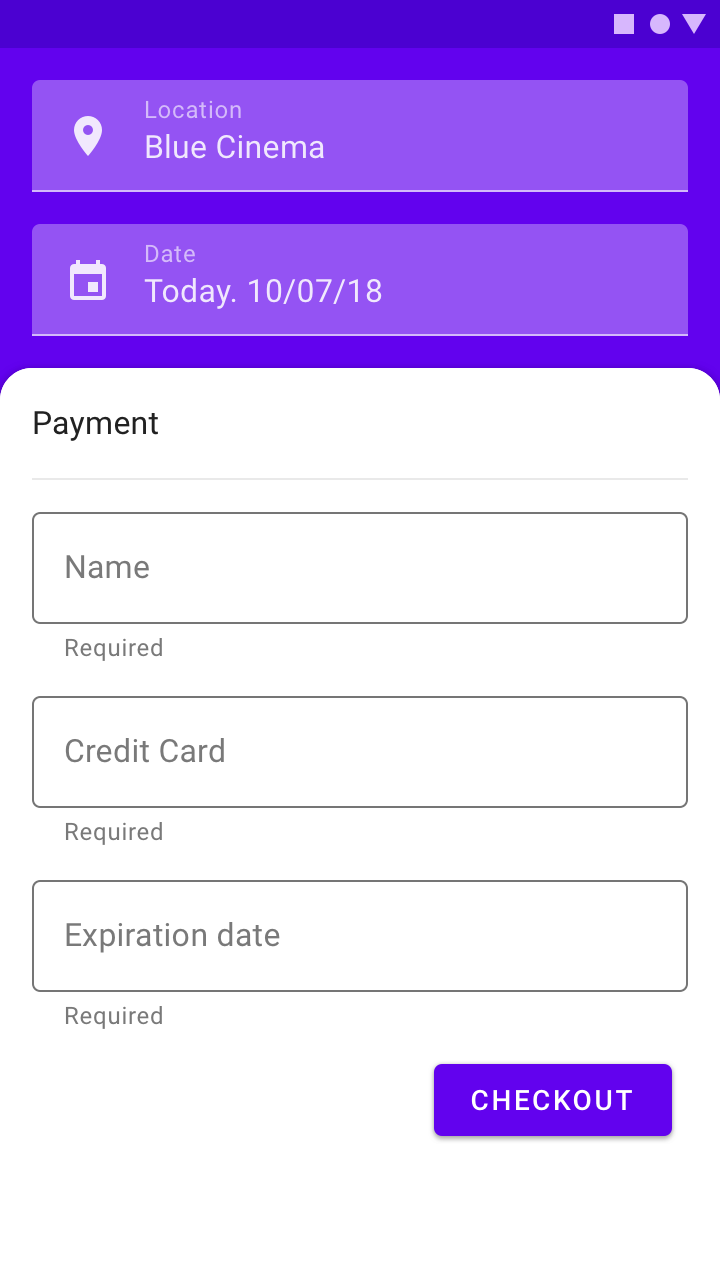This screenshot has height=1280, width=720.
Task: Focus the Name text field
Action: click(360, 568)
